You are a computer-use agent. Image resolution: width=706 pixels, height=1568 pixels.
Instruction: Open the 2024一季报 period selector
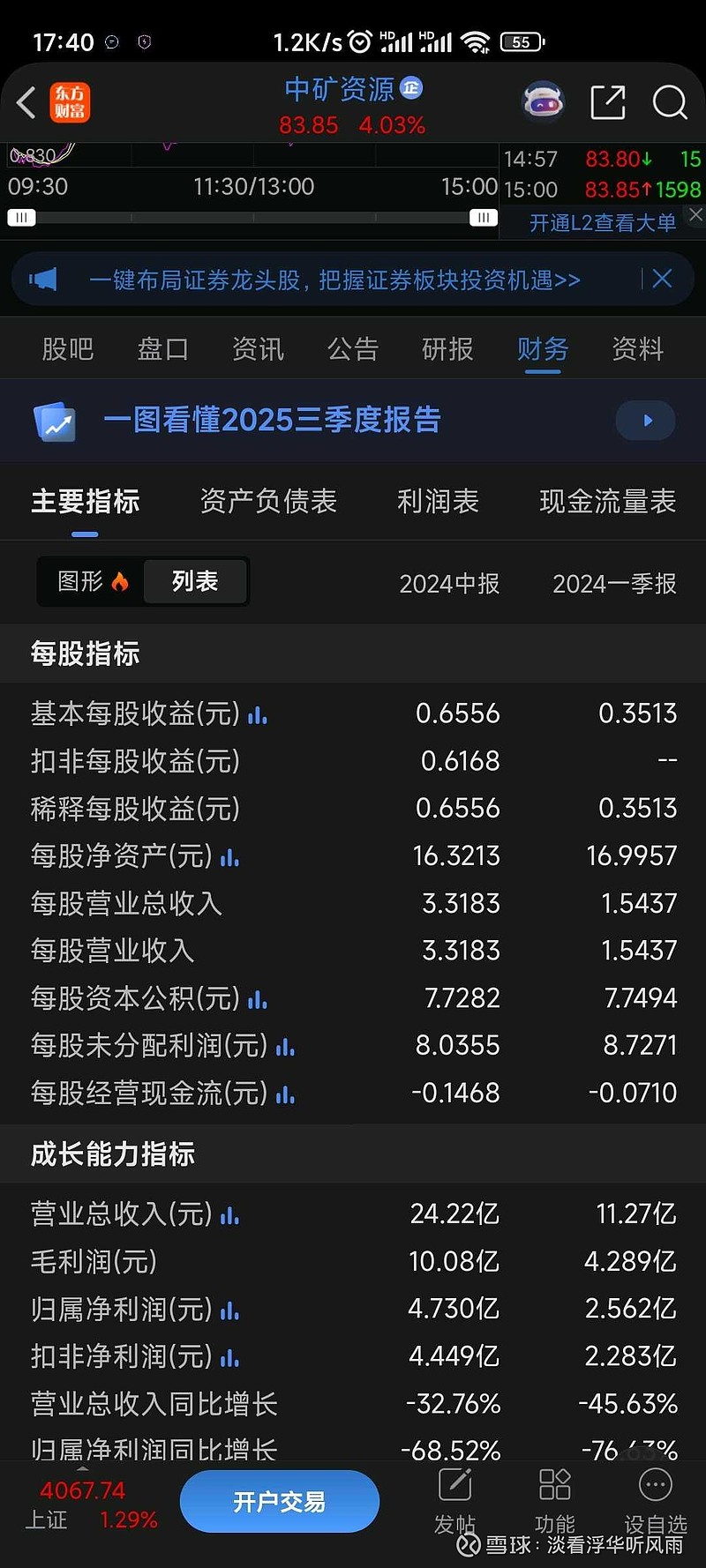(614, 584)
